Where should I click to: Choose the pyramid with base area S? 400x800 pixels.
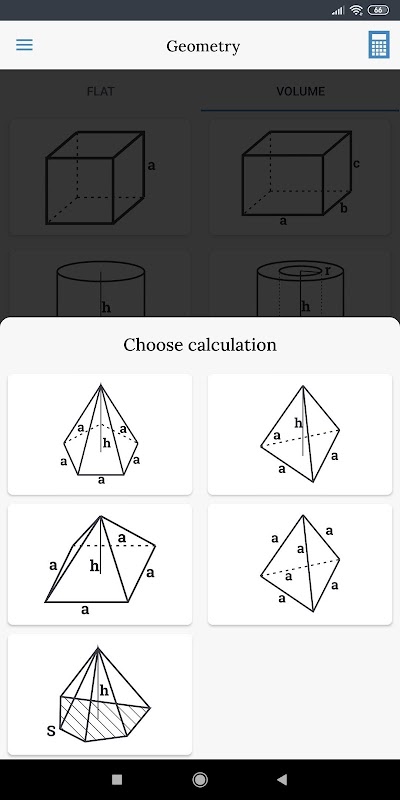click(100, 694)
